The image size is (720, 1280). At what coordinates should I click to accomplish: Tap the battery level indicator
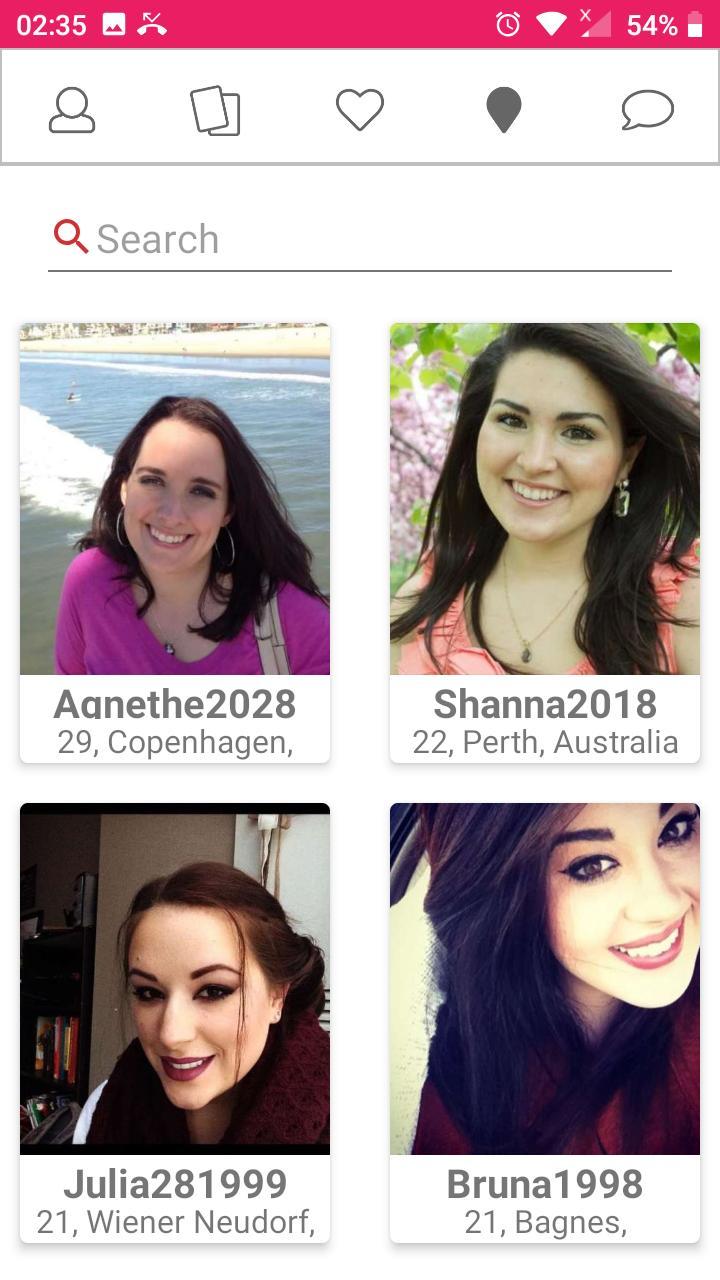pos(697,23)
